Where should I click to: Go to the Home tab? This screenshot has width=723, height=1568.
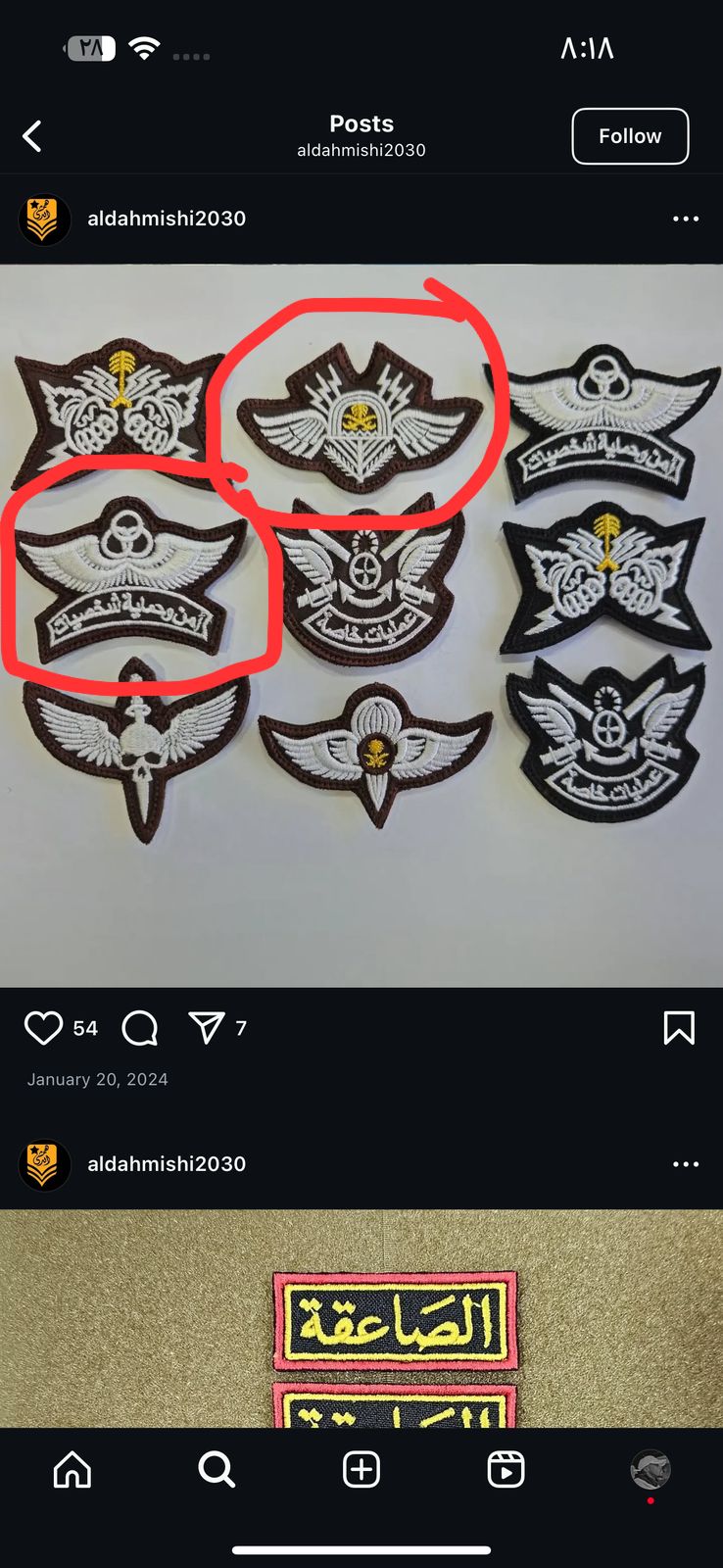(x=72, y=1469)
